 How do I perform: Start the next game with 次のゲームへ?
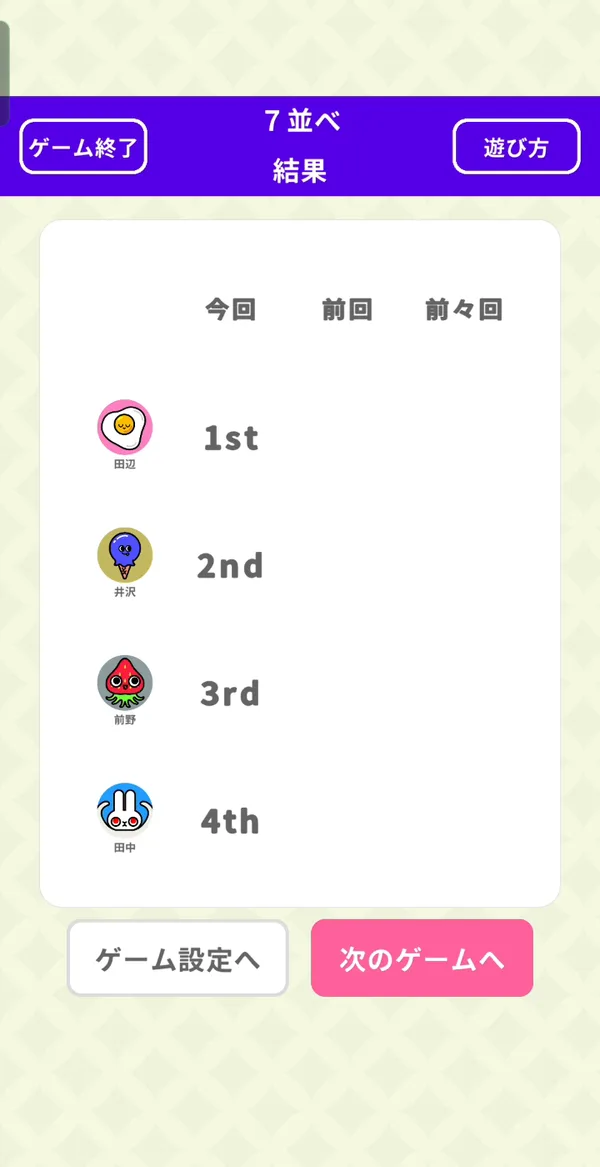422,958
